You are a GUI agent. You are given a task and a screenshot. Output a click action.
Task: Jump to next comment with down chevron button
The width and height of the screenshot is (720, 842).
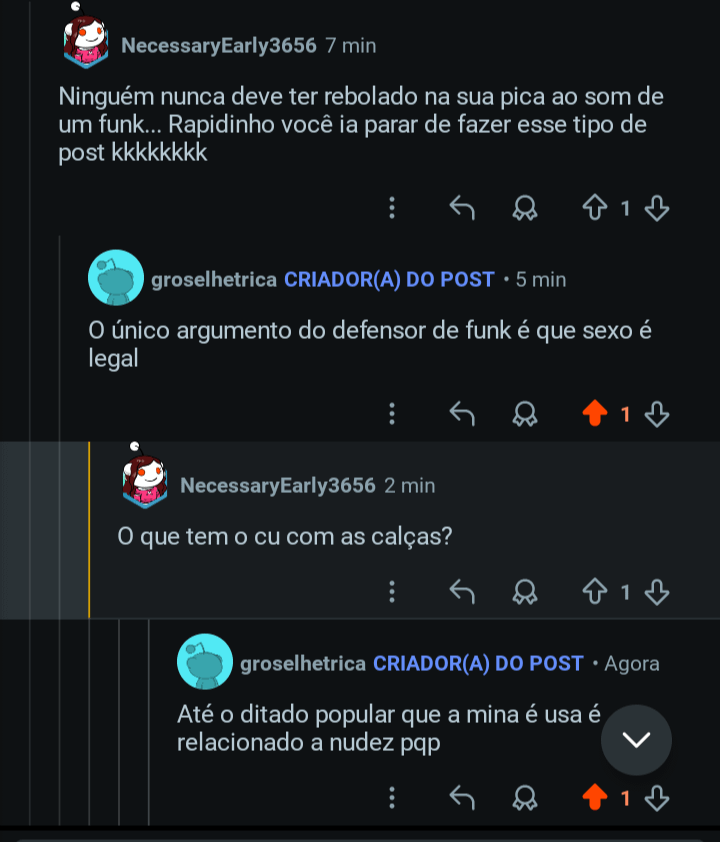(636, 740)
